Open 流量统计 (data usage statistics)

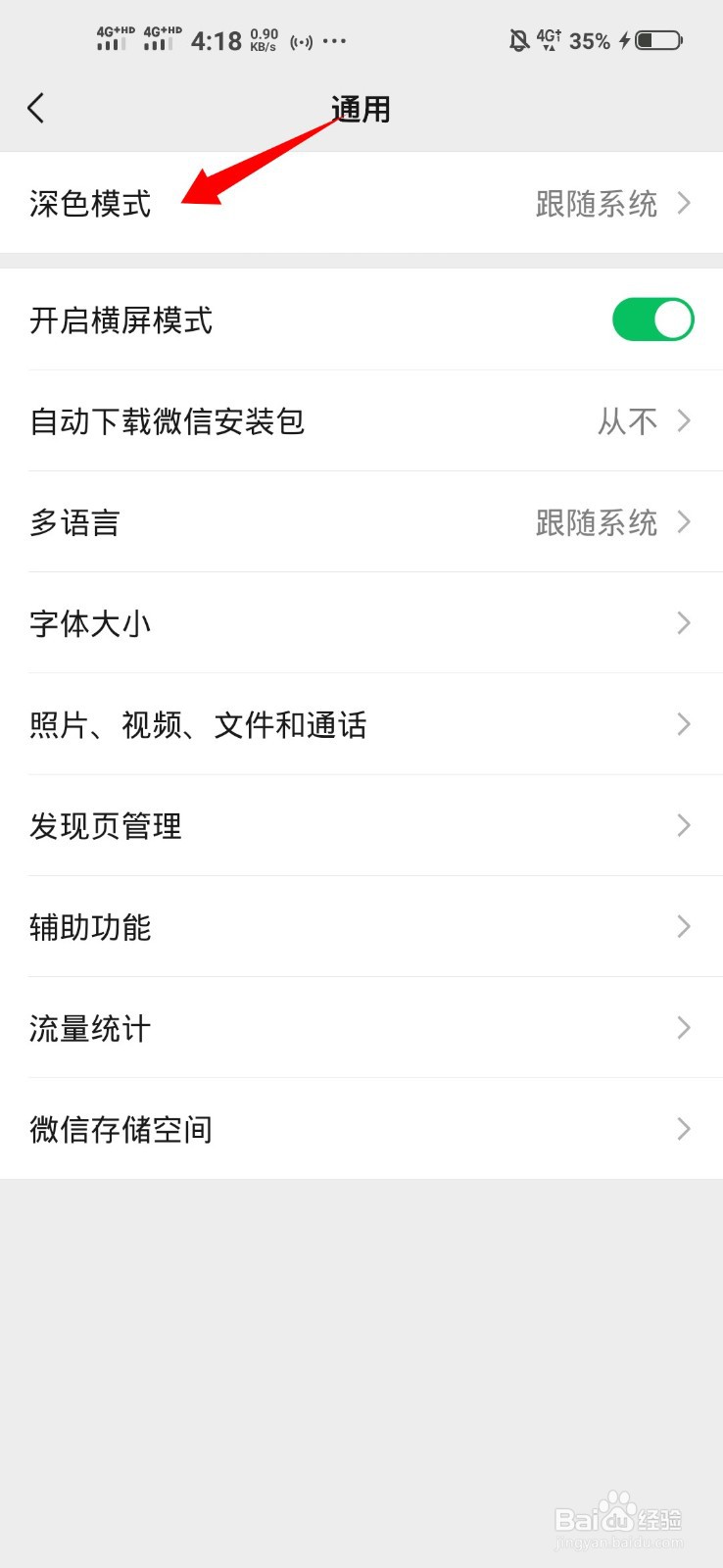pyautogui.click(x=361, y=1028)
